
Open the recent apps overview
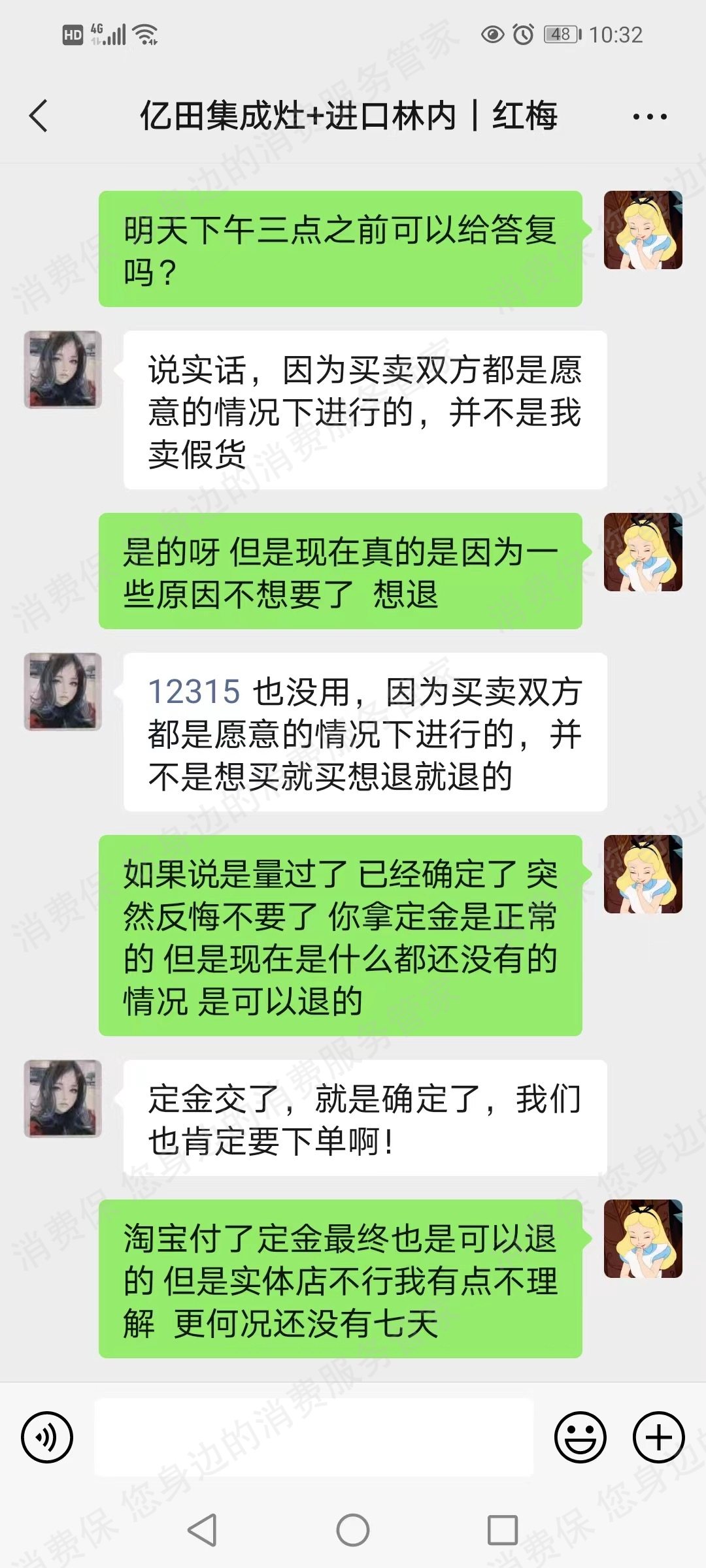coord(503,1530)
